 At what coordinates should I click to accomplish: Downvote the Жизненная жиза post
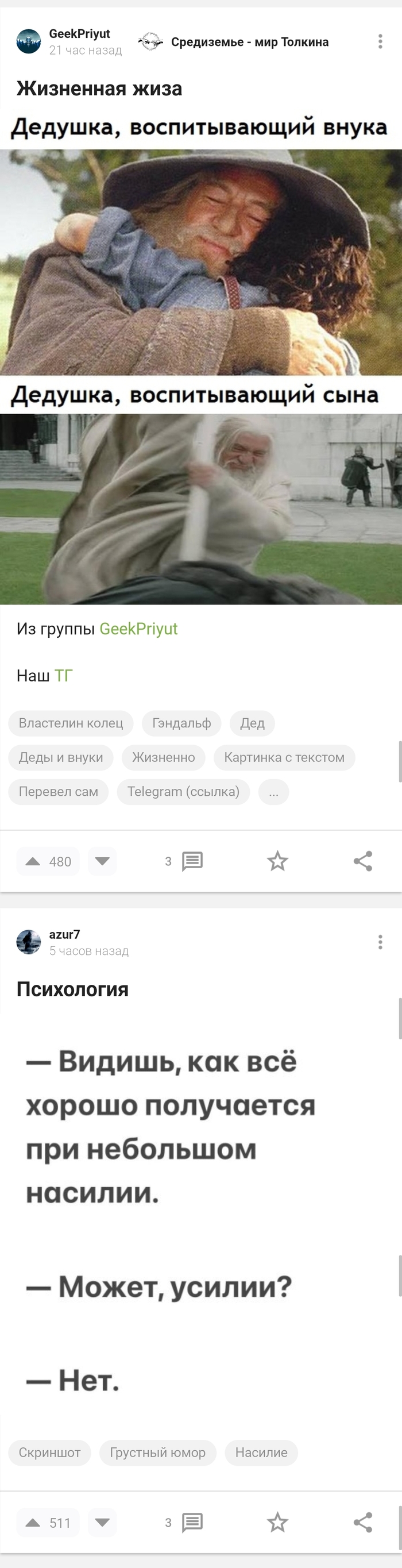(x=102, y=861)
